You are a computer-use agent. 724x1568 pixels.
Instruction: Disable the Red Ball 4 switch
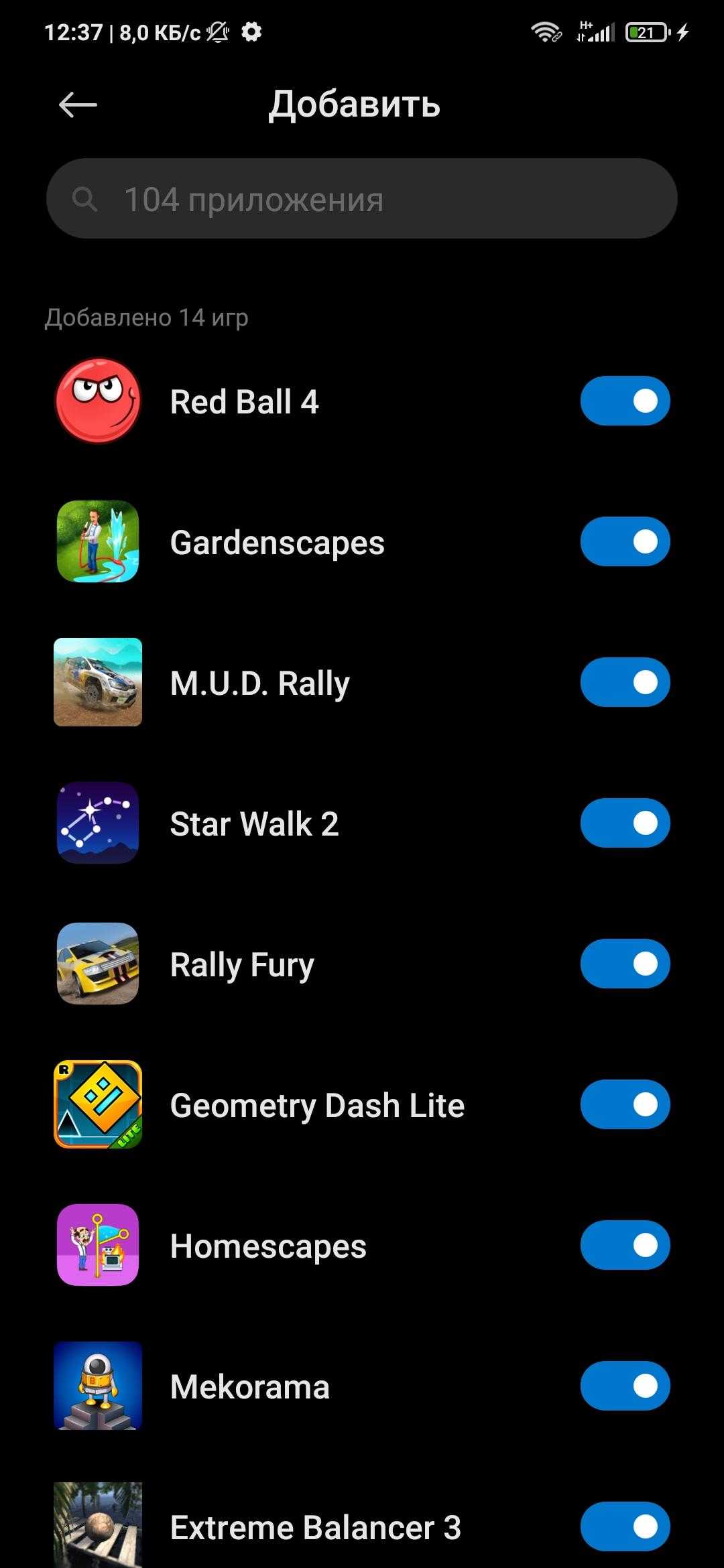pos(625,401)
